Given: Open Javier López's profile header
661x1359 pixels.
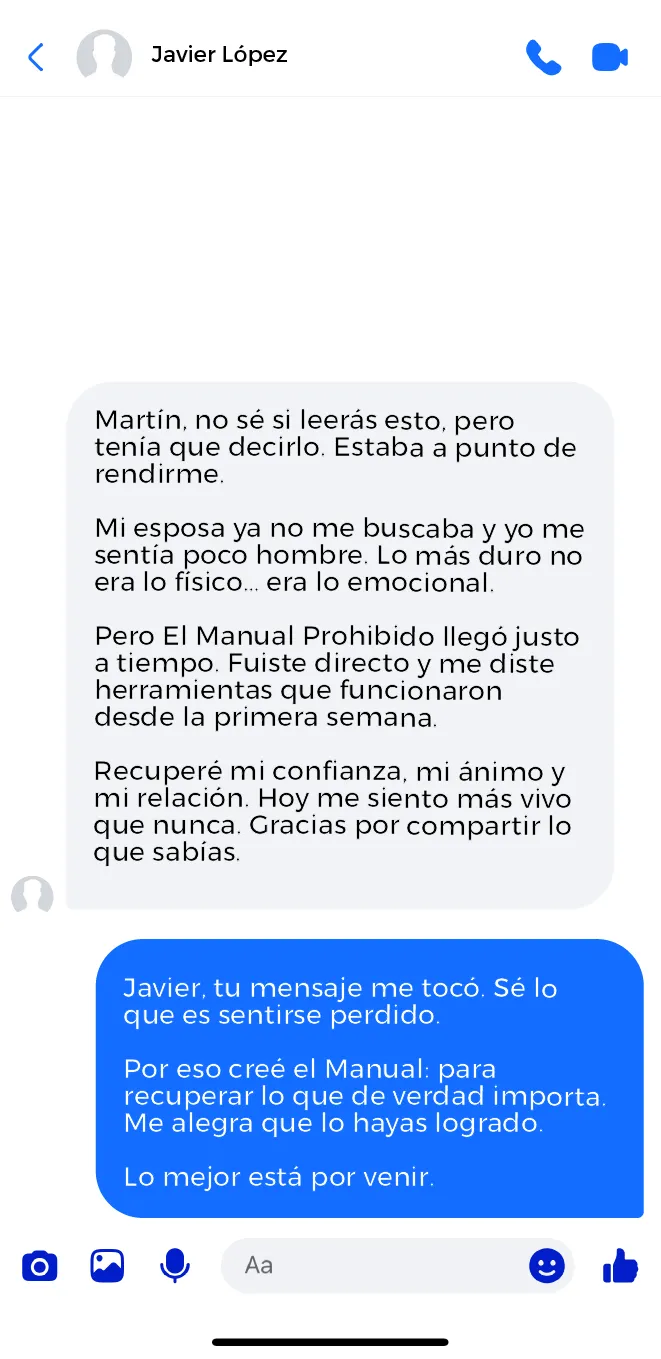Looking at the screenshot, I should tap(219, 55).
